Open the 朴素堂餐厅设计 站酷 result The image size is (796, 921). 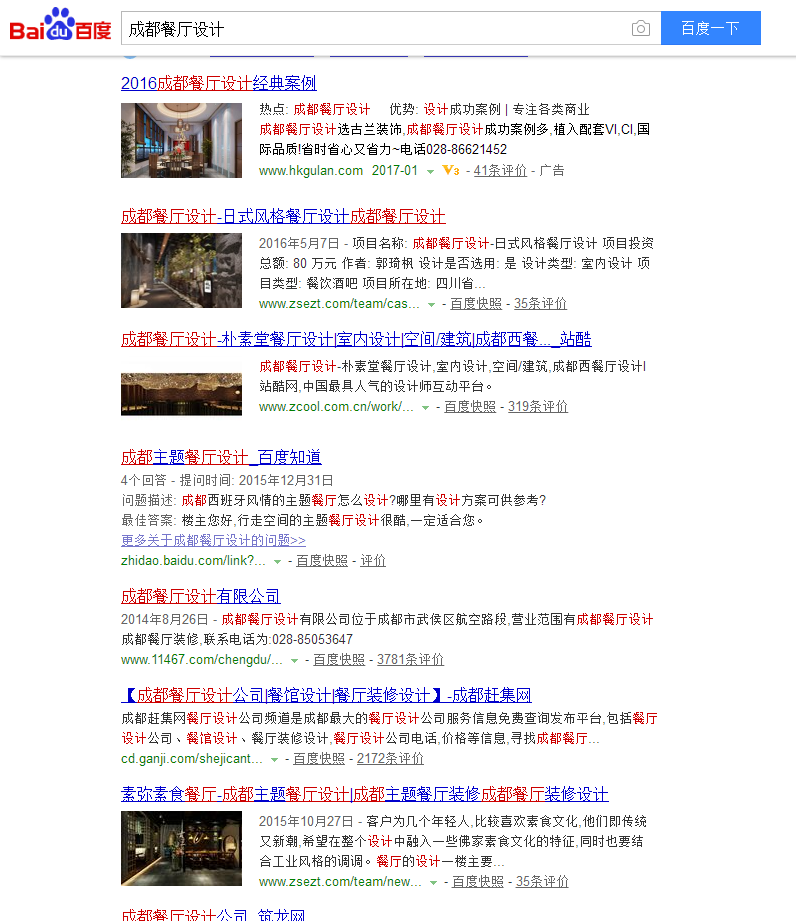point(356,339)
